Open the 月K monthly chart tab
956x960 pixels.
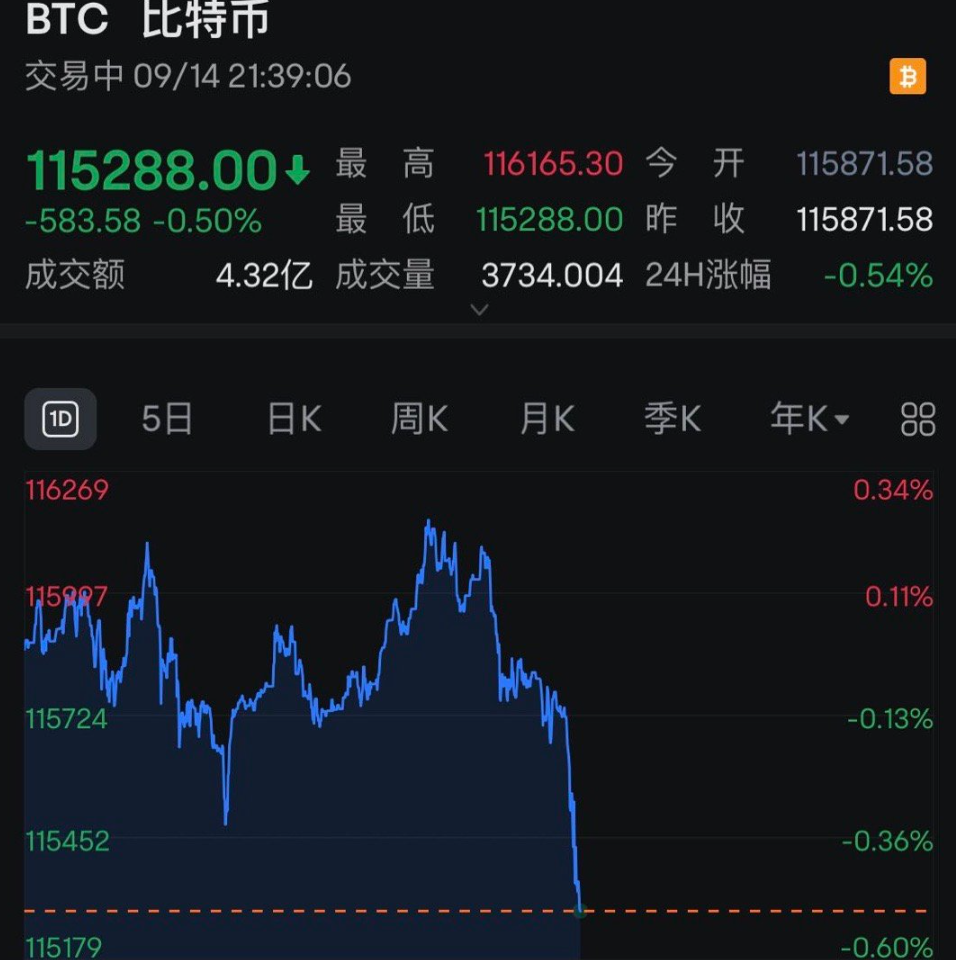(x=545, y=419)
